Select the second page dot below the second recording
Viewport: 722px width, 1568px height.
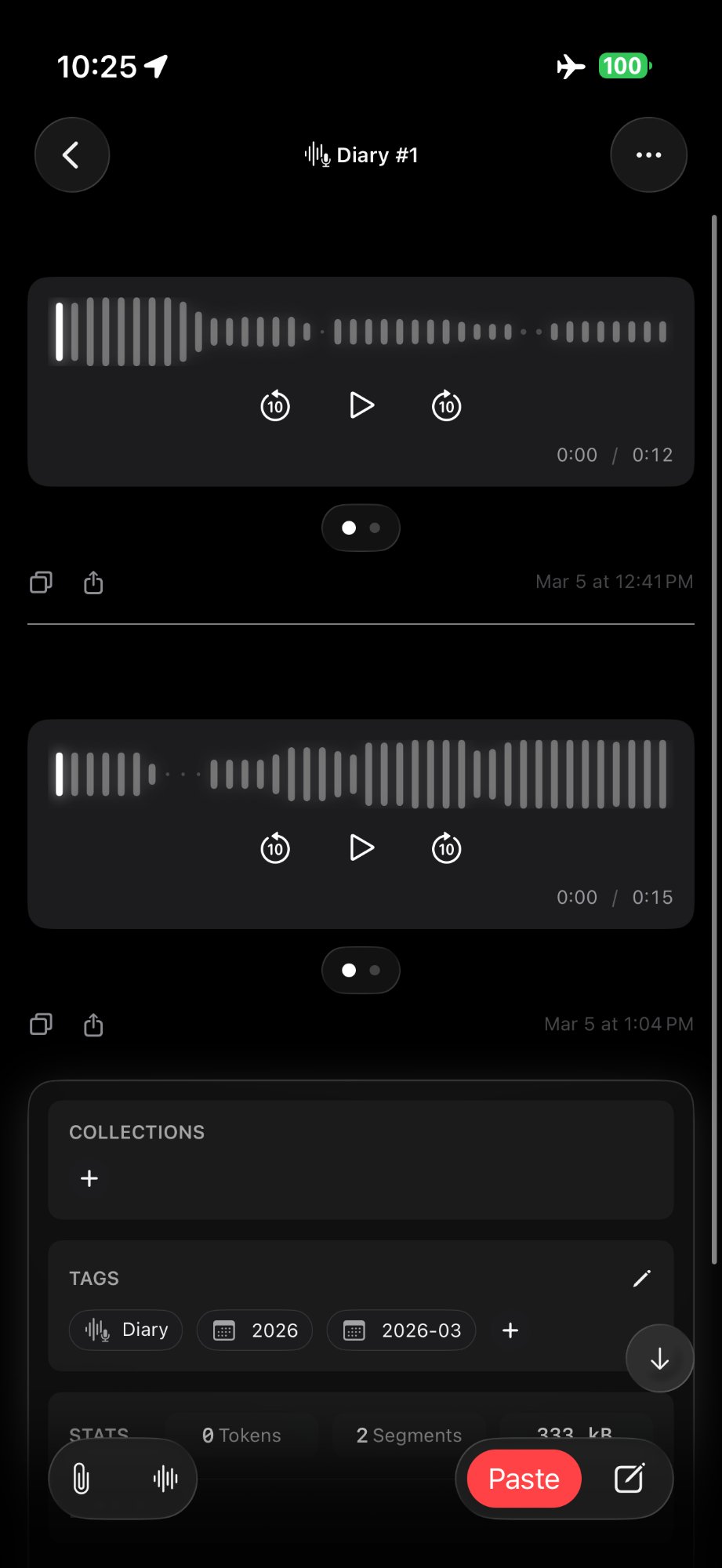pyautogui.click(x=375, y=970)
